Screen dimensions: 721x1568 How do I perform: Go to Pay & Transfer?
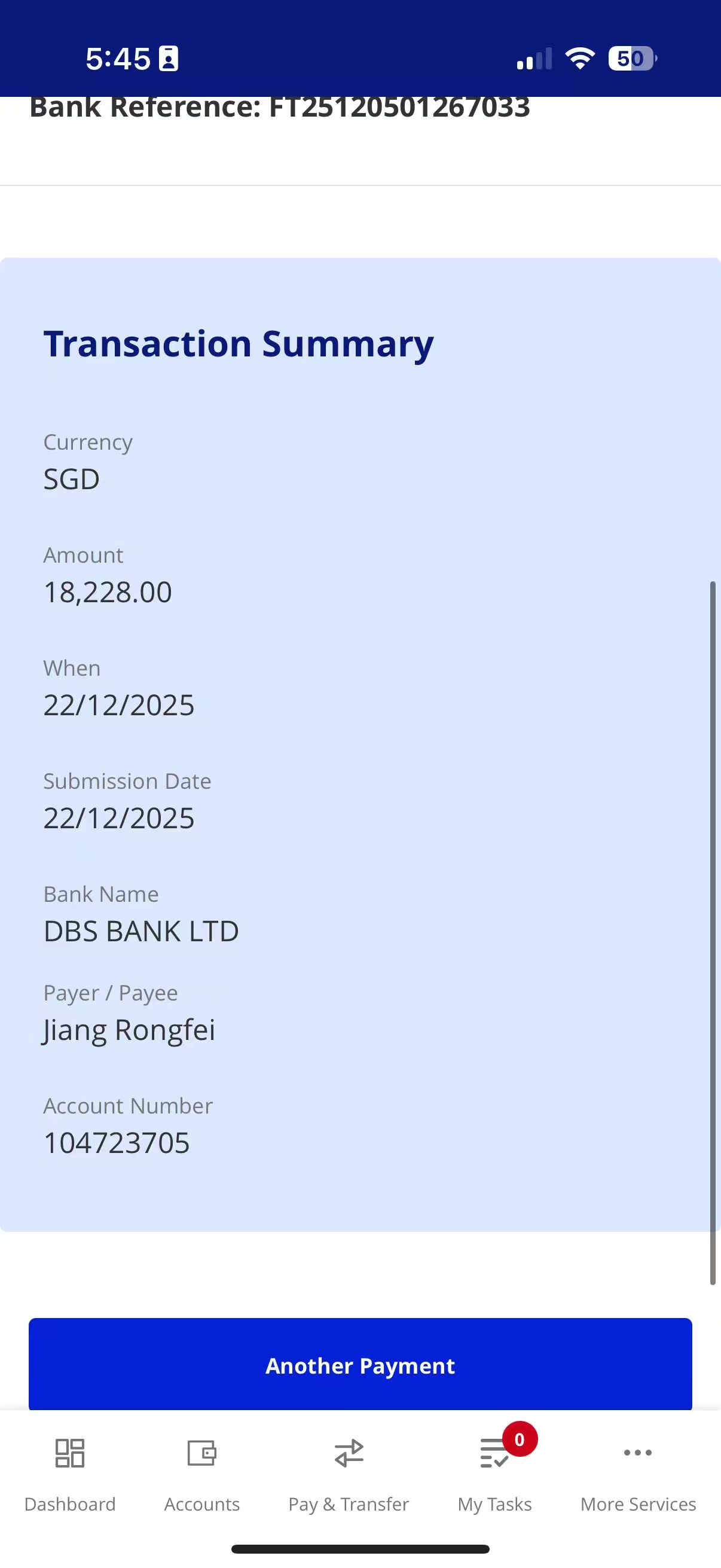tap(349, 1473)
